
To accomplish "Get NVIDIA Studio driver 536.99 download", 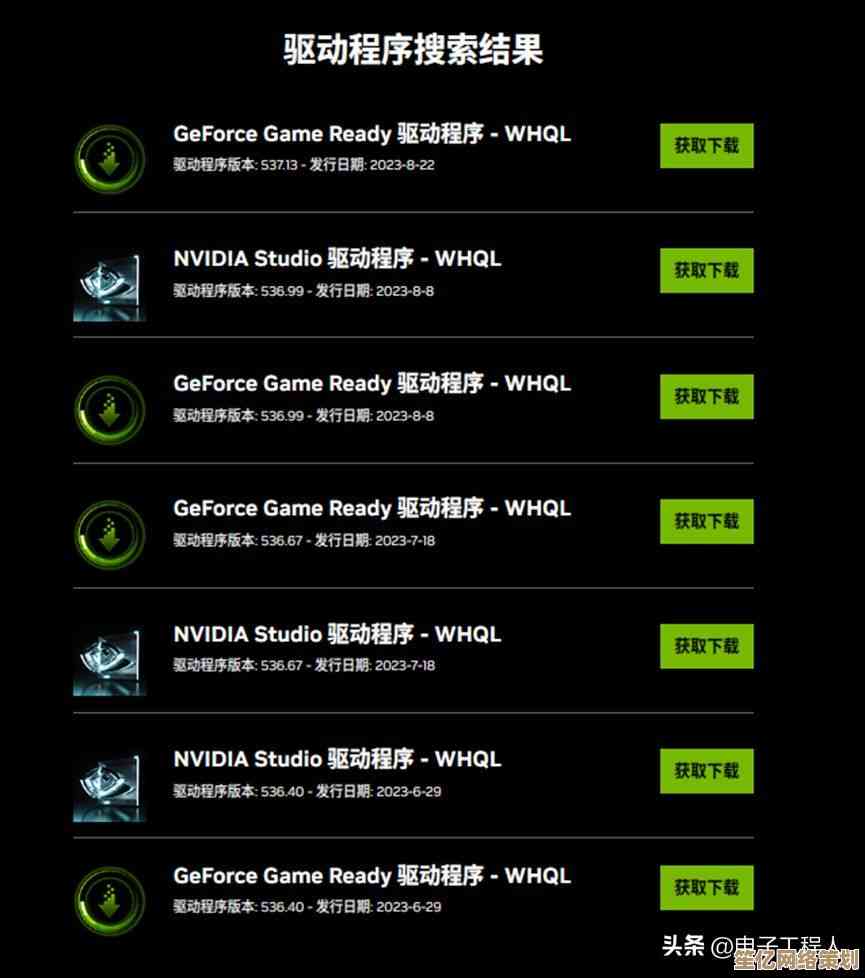I will [x=706, y=271].
